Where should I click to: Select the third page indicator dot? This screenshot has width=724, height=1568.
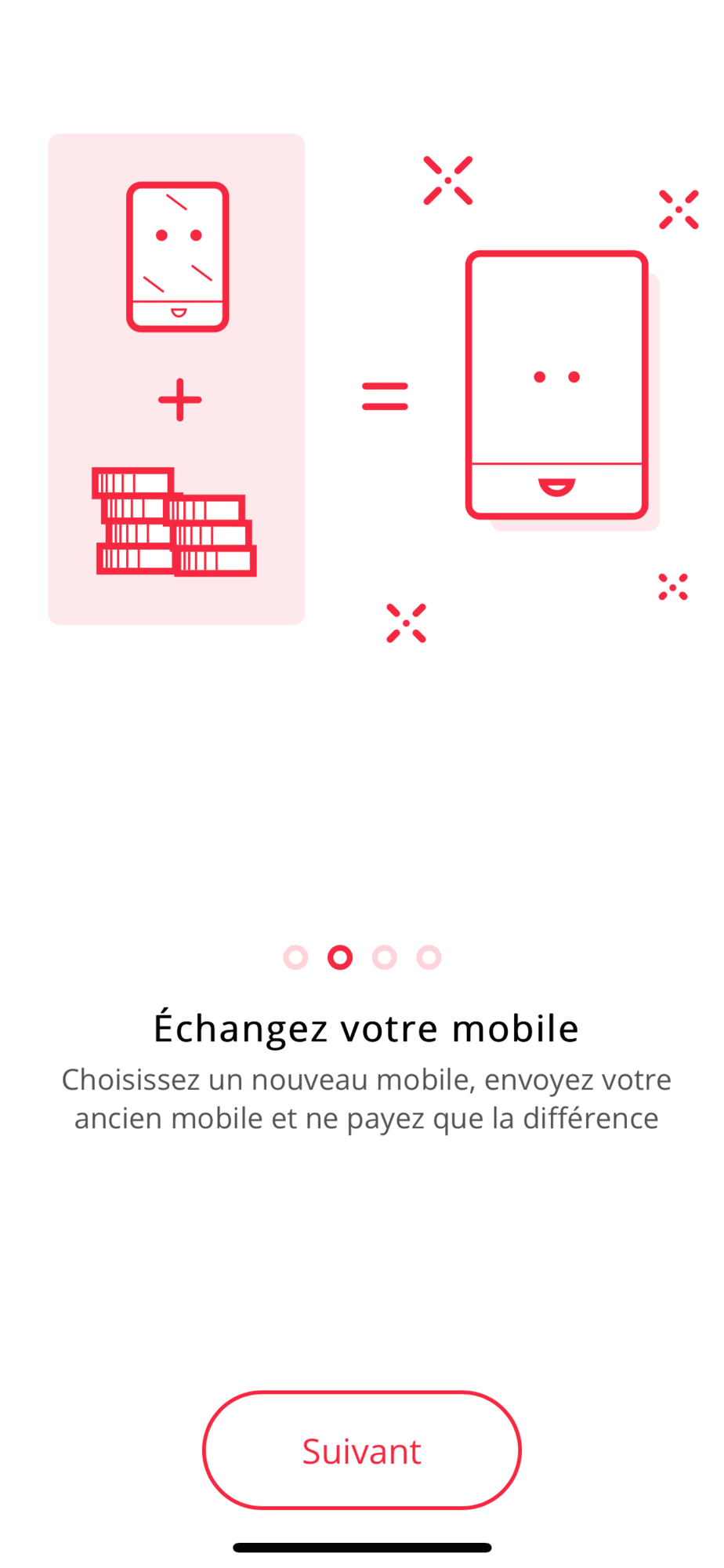[x=384, y=957]
